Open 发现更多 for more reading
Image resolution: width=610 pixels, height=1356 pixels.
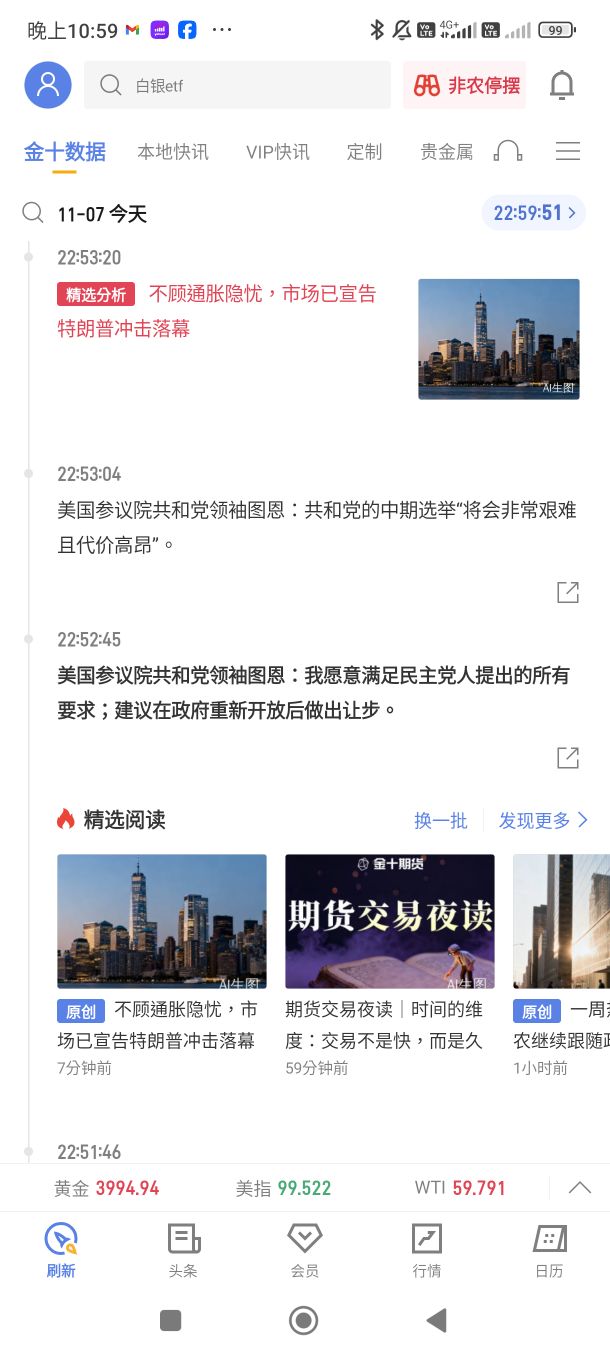pyautogui.click(x=543, y=821)
